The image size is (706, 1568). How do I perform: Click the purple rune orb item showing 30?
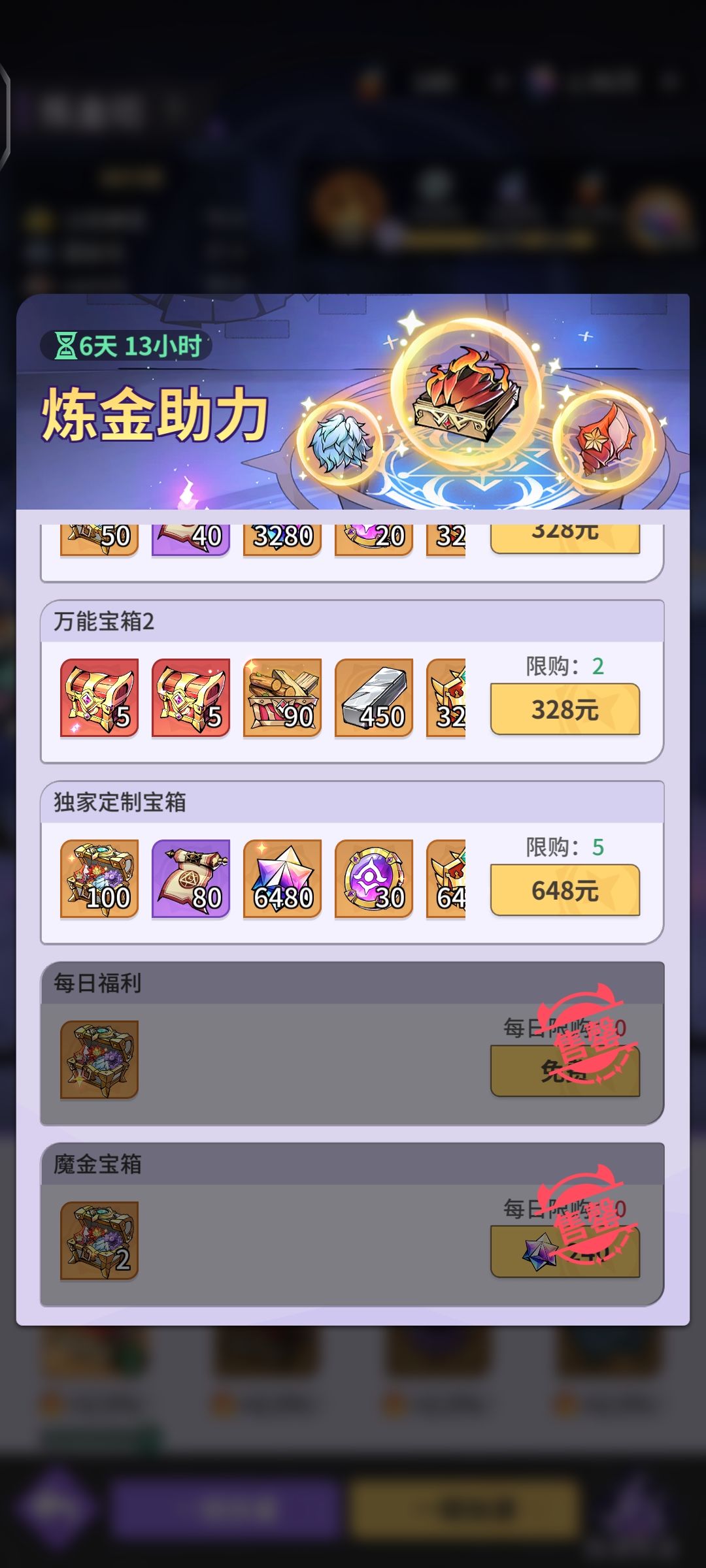373,879
